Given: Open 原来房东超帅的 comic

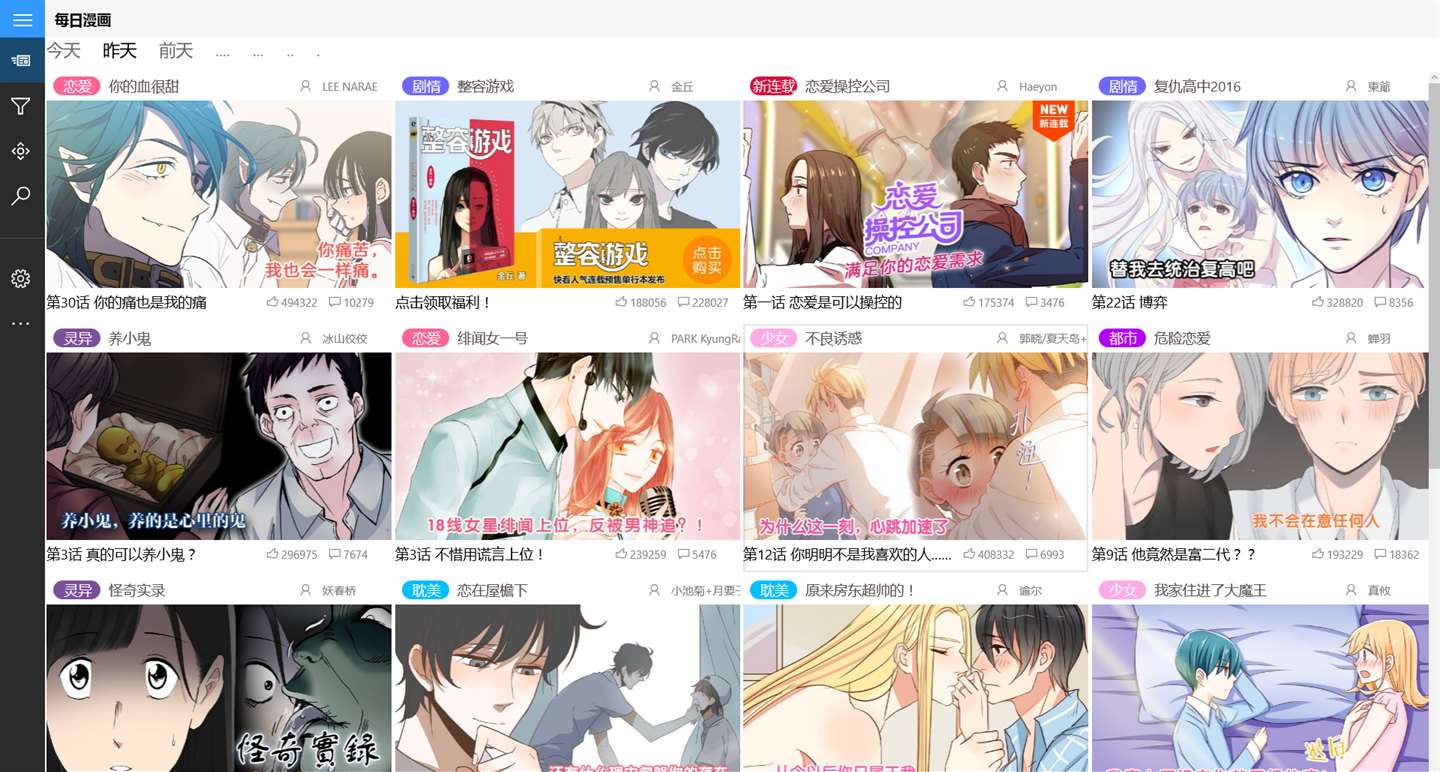Looking at the screenshot, I should (915, 688).
